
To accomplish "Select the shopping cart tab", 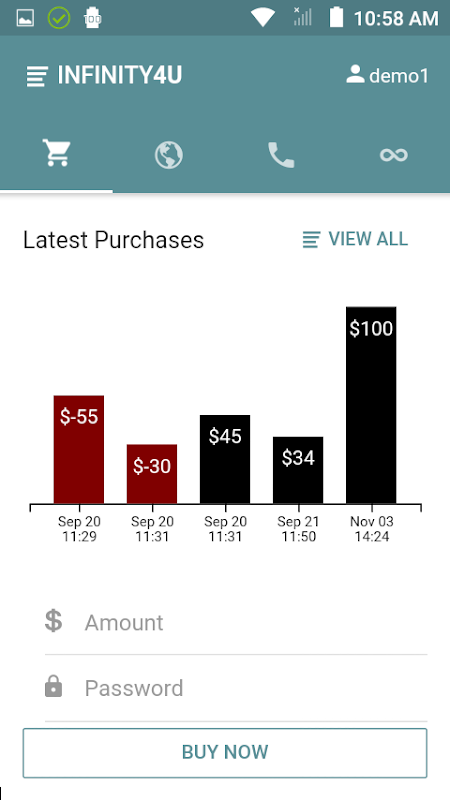I will click(56, 153).
